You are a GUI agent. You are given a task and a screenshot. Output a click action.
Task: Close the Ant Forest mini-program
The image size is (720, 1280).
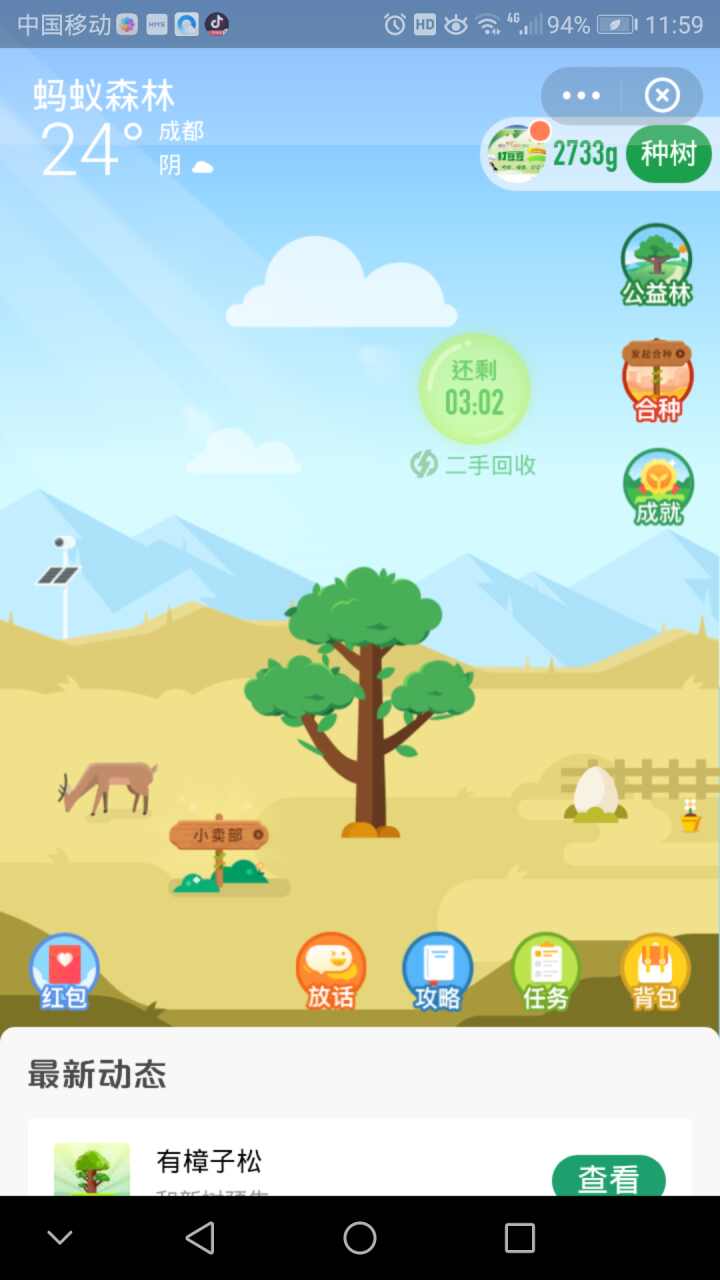coord(662,96)
